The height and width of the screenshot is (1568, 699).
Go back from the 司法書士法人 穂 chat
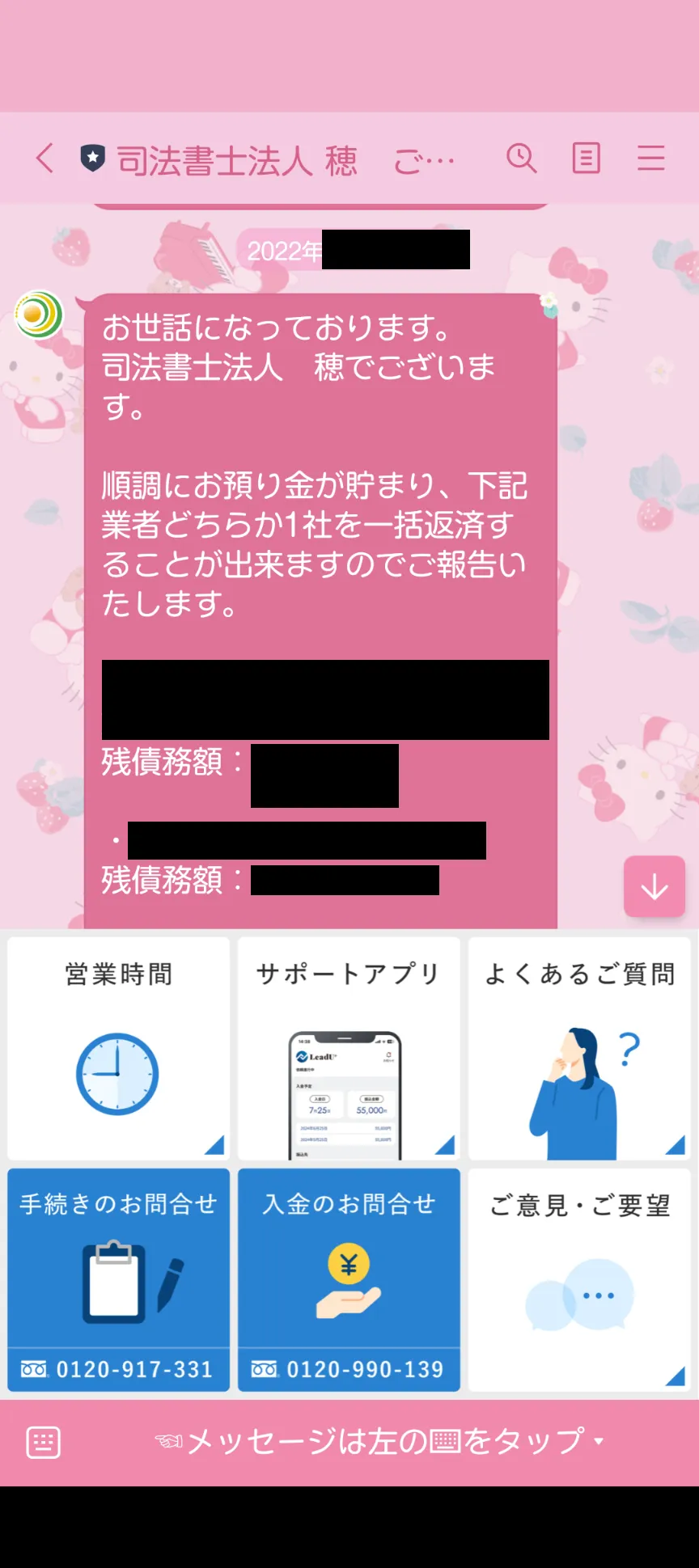coord(45,158)
